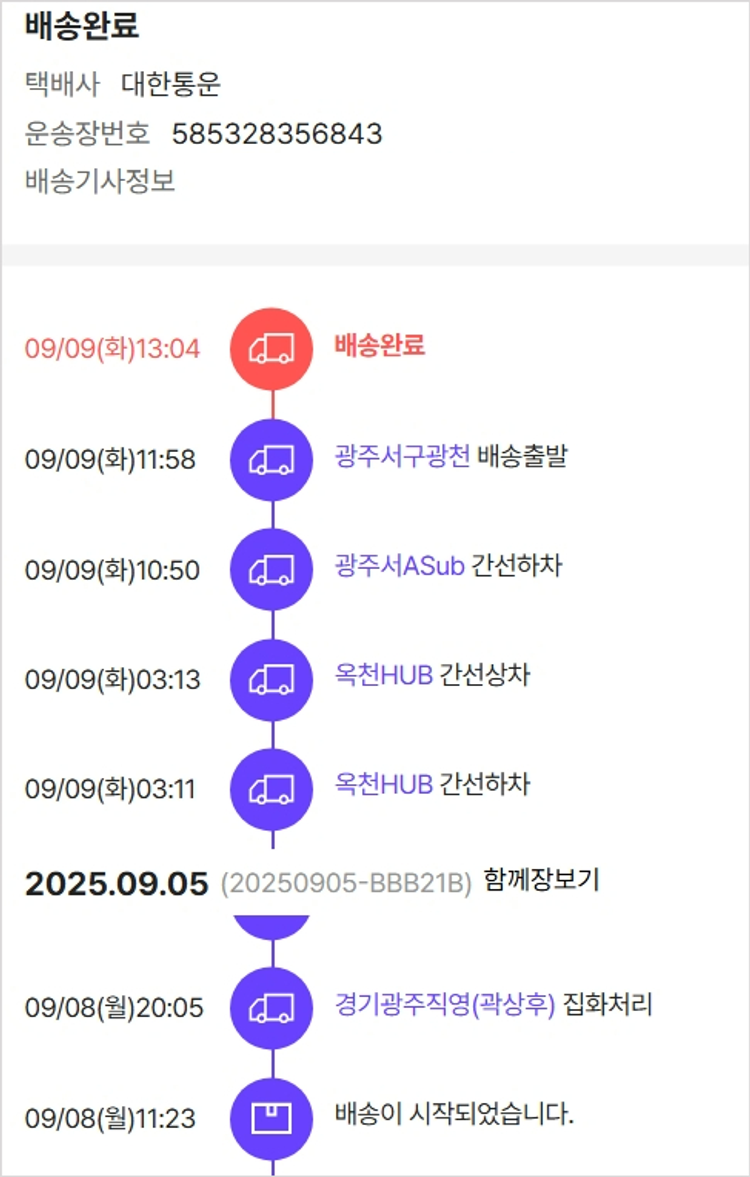Open the 광주서구광천 branch link
The height and width of the screenshot is (1177, 750).
coord(402,458)
